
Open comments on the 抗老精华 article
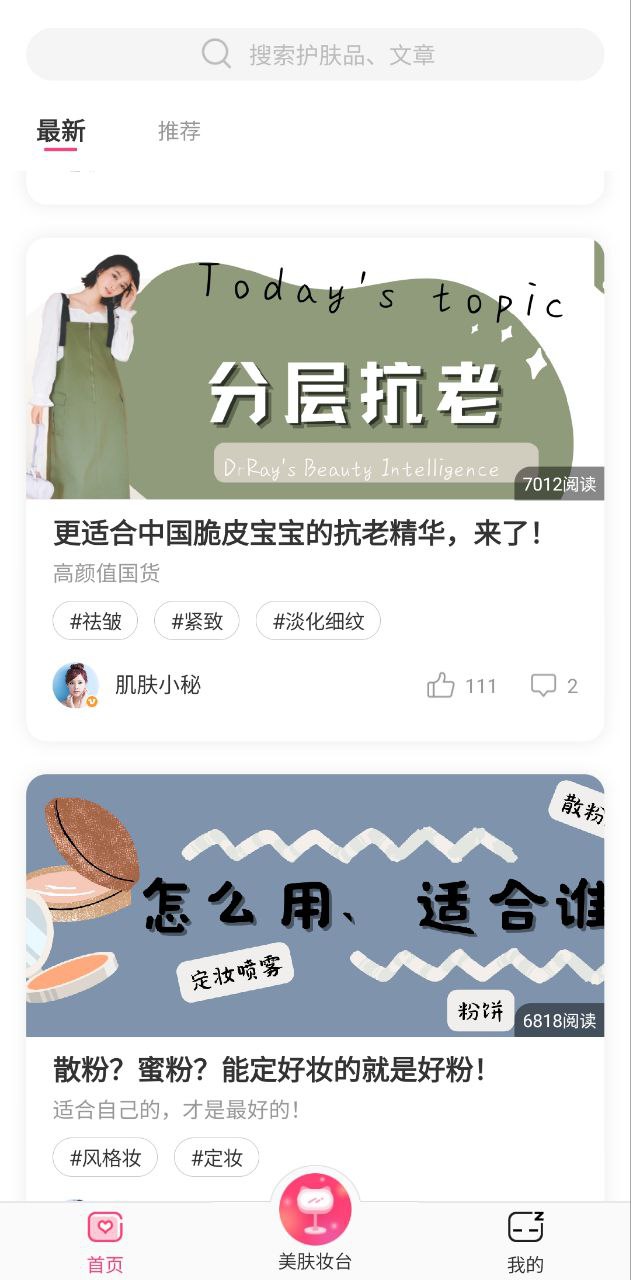(x=553, y=686)
